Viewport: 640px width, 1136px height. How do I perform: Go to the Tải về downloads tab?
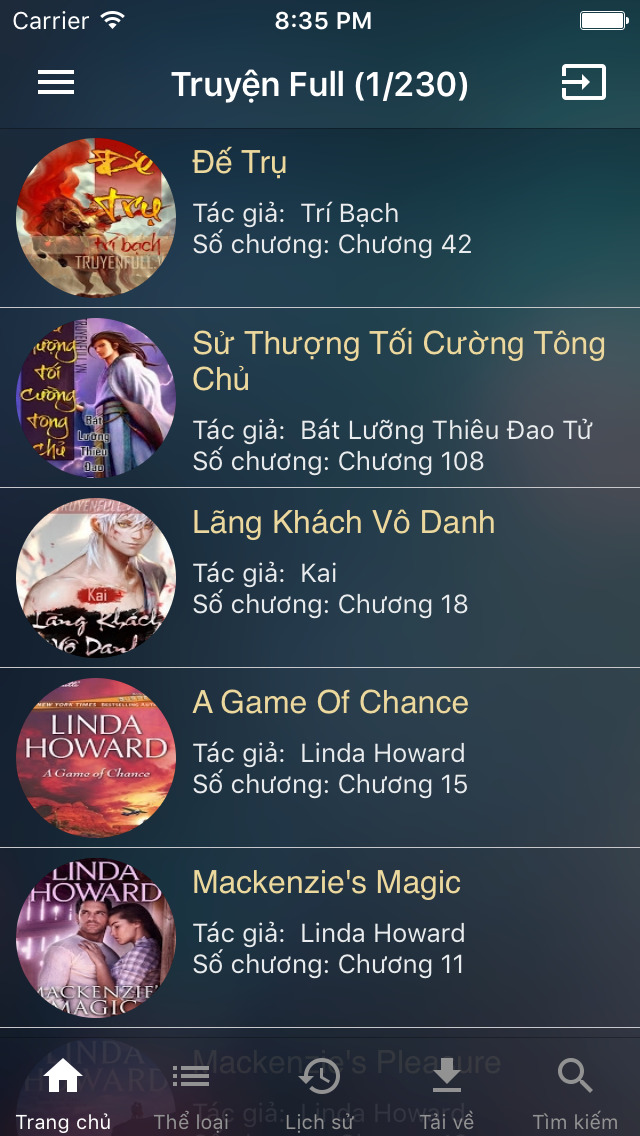pyautogui.click(x=447, y=1092)
